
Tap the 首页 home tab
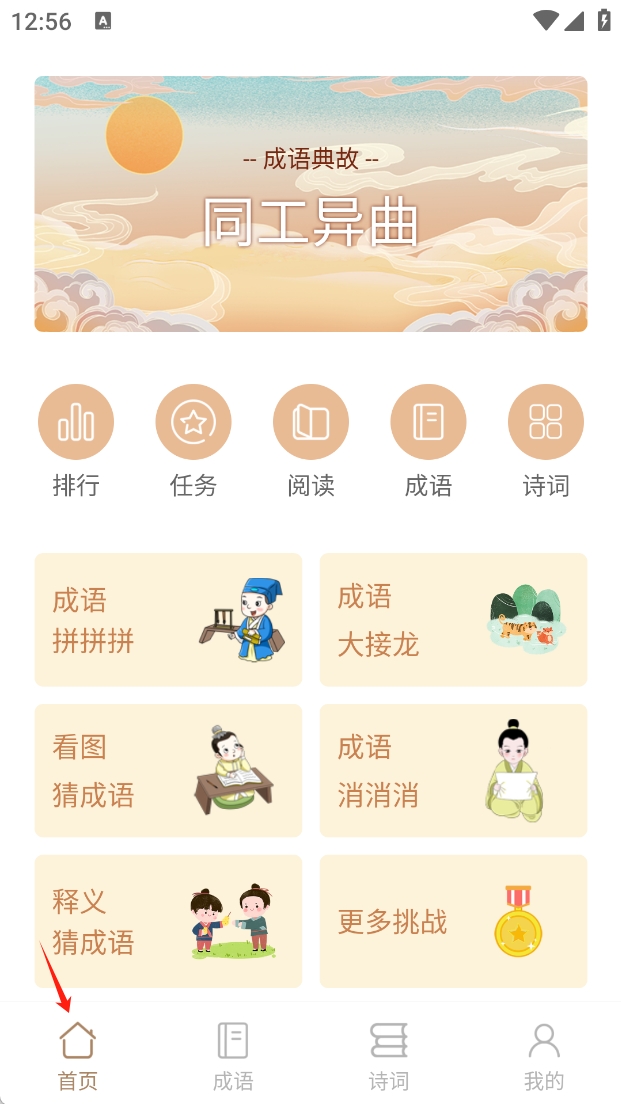coord(78,1055)
